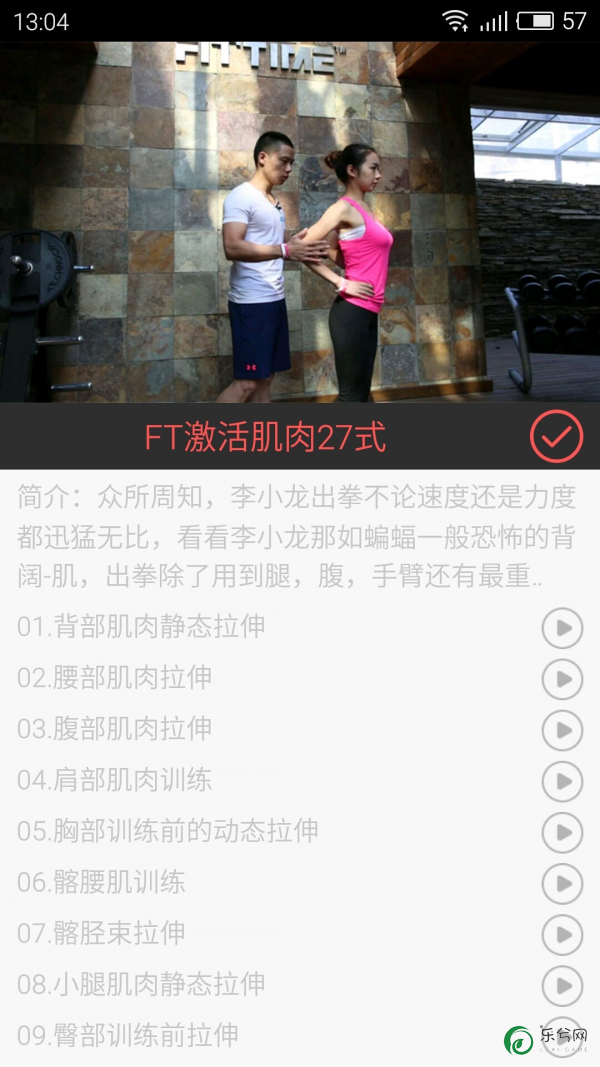Play 07.髂胫束拉伸
The image size is (600, 1067).
tap(562, 934)
